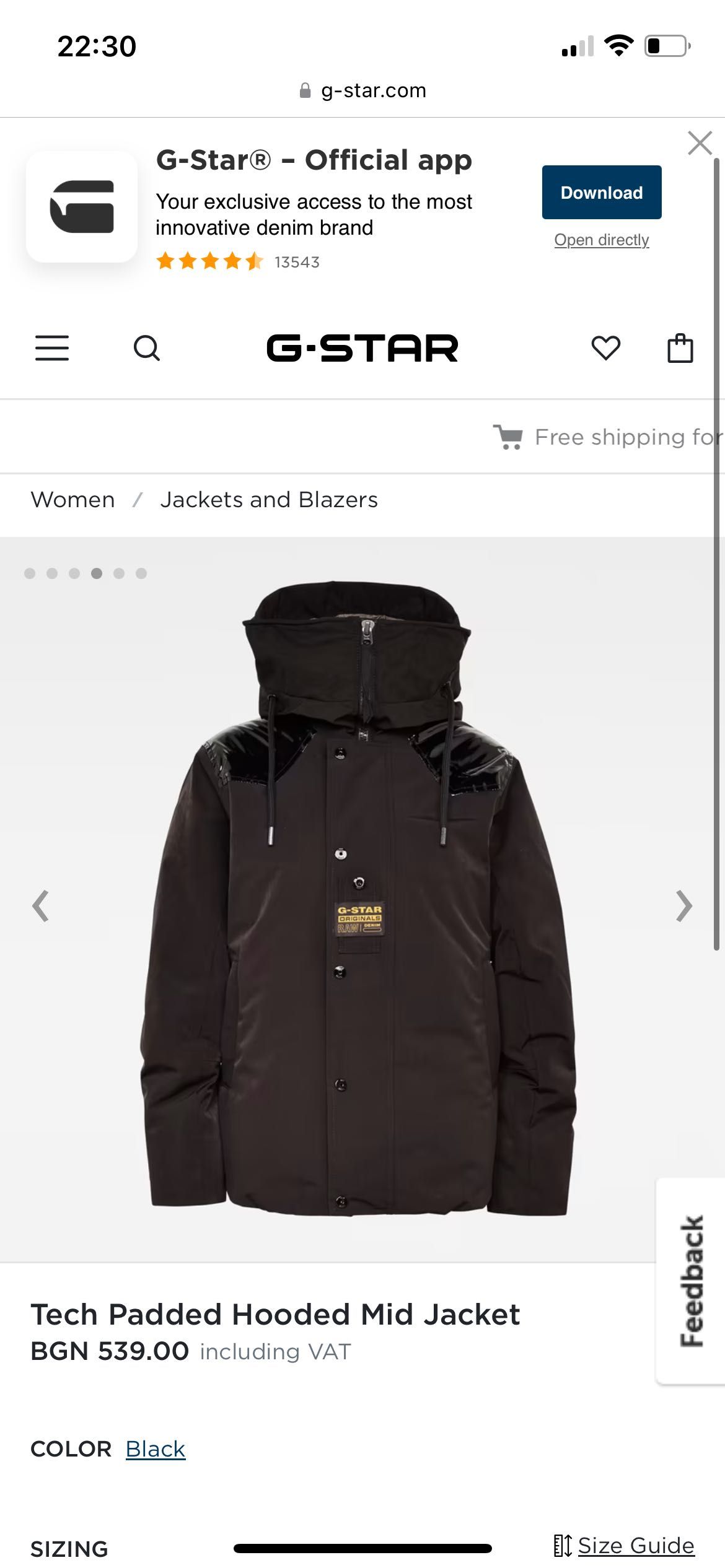Tap the Open directly link

pyautogui.click(x=601, y=240)
